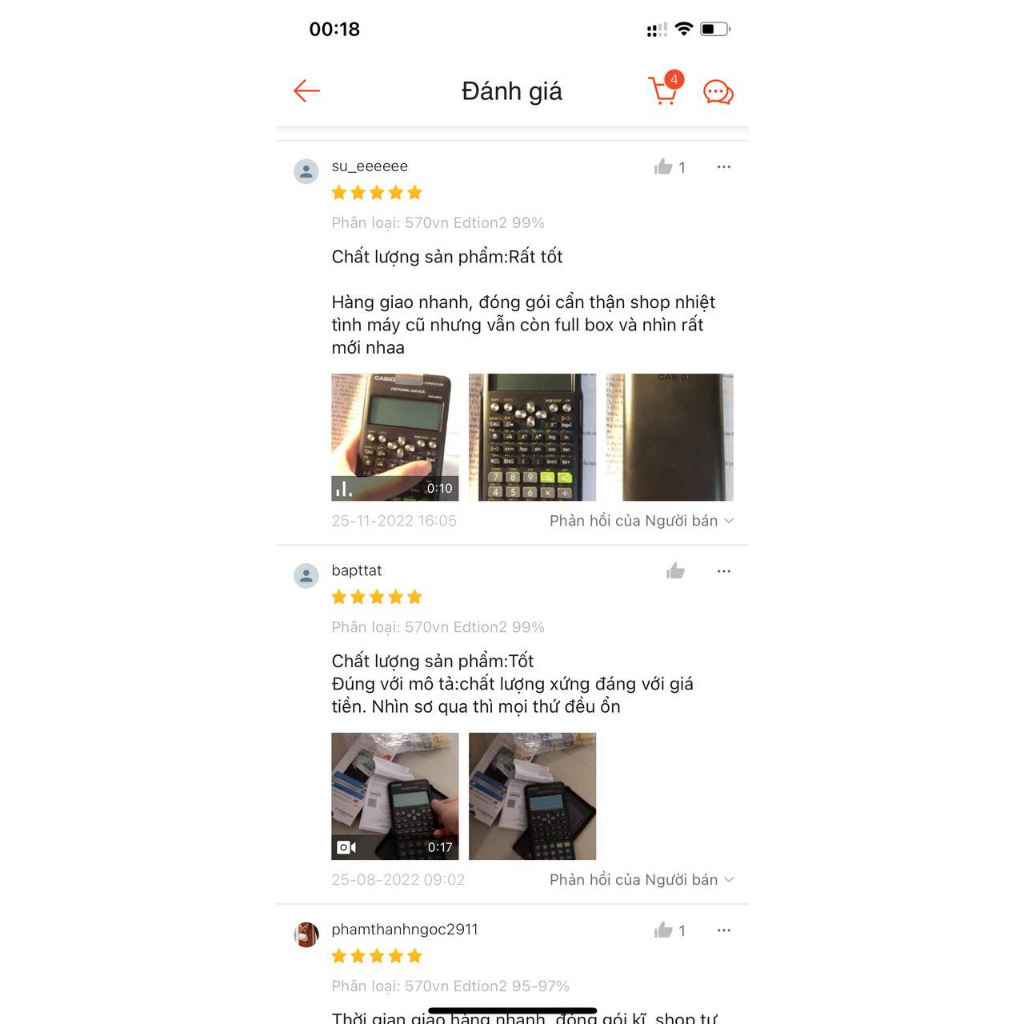
Task: Open more options for phamthanhngoc2911's review
Action: pyautogui.click(x=724, y=930)
